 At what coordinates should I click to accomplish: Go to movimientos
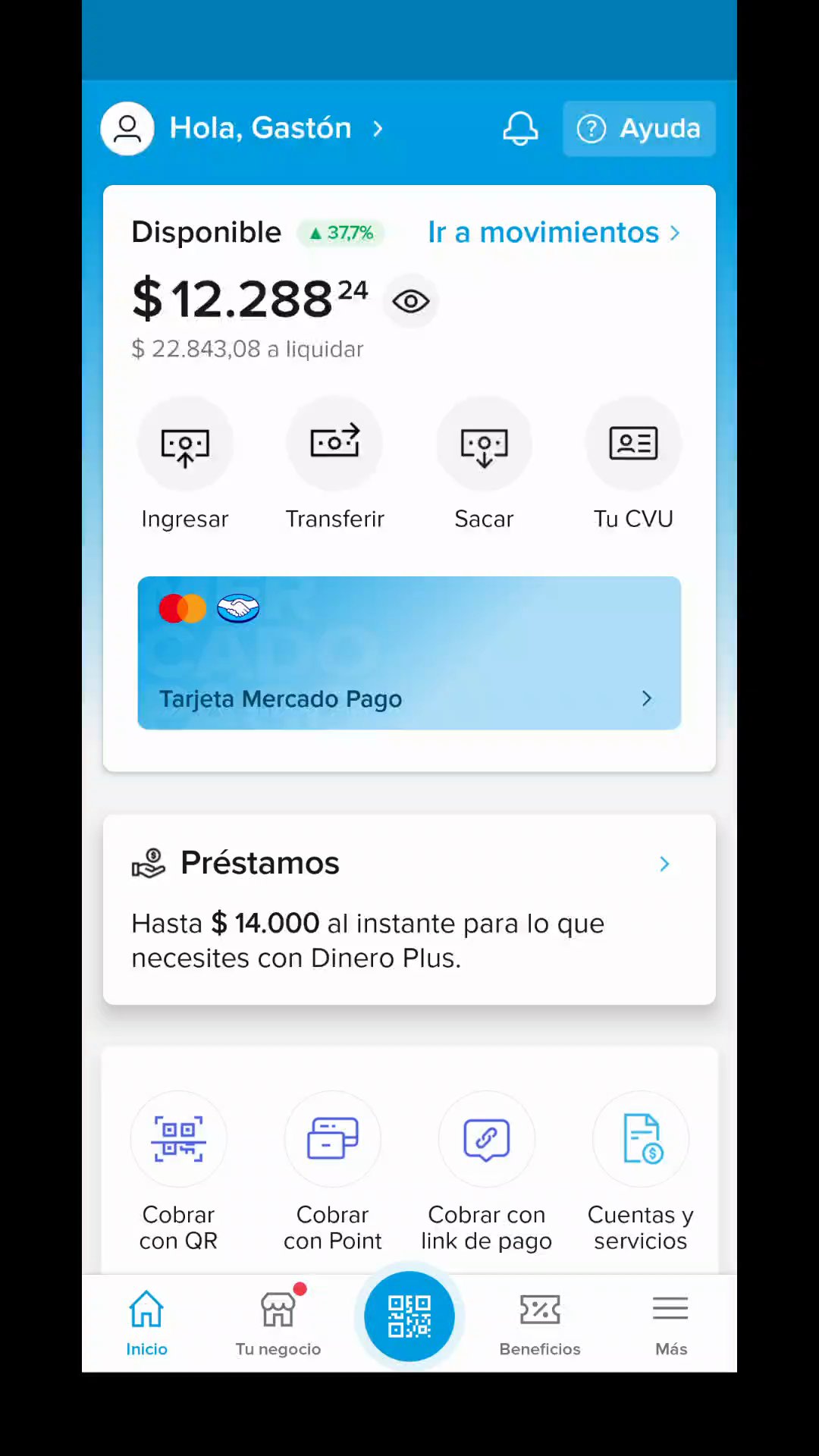pos(553,232)
